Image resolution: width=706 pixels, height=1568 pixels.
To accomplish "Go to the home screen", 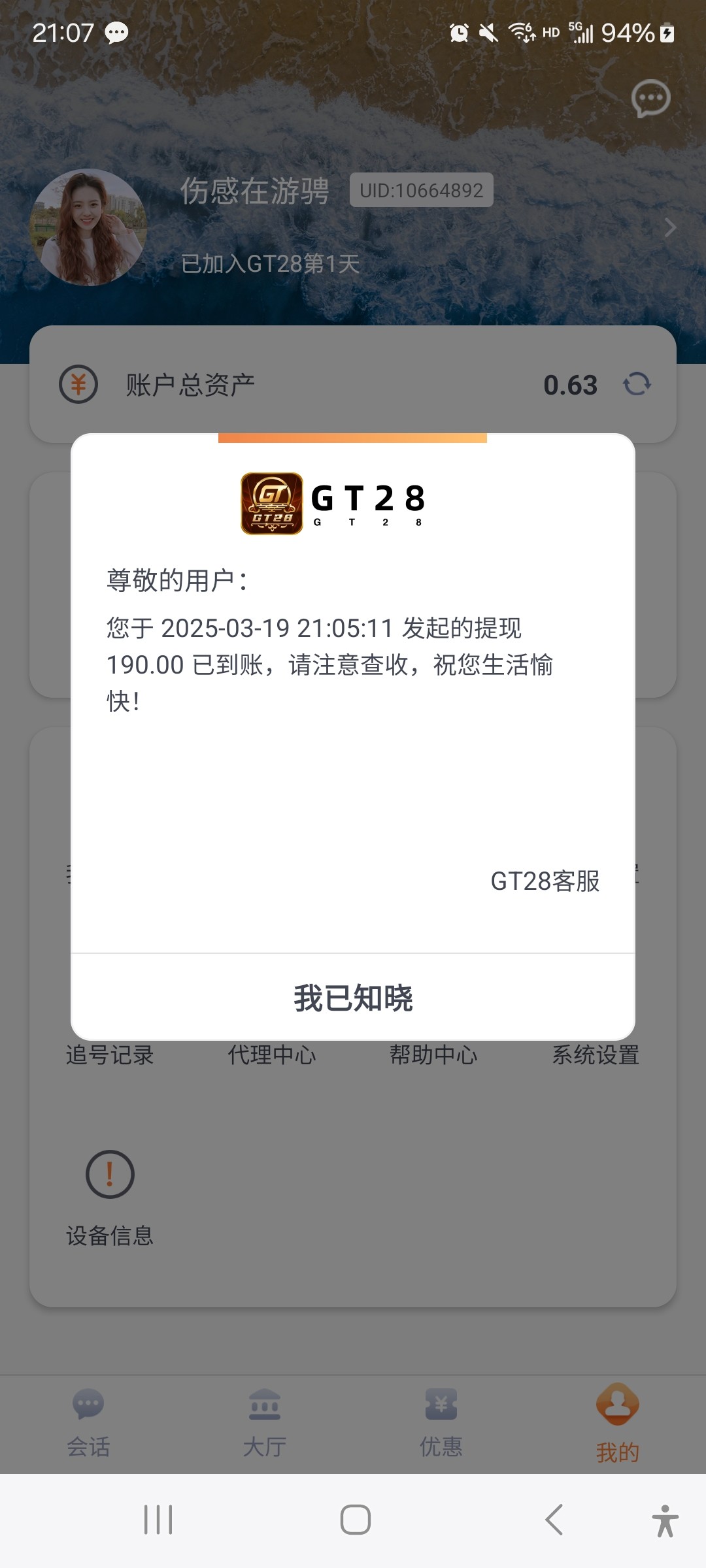I will [x=355, y=1520].
